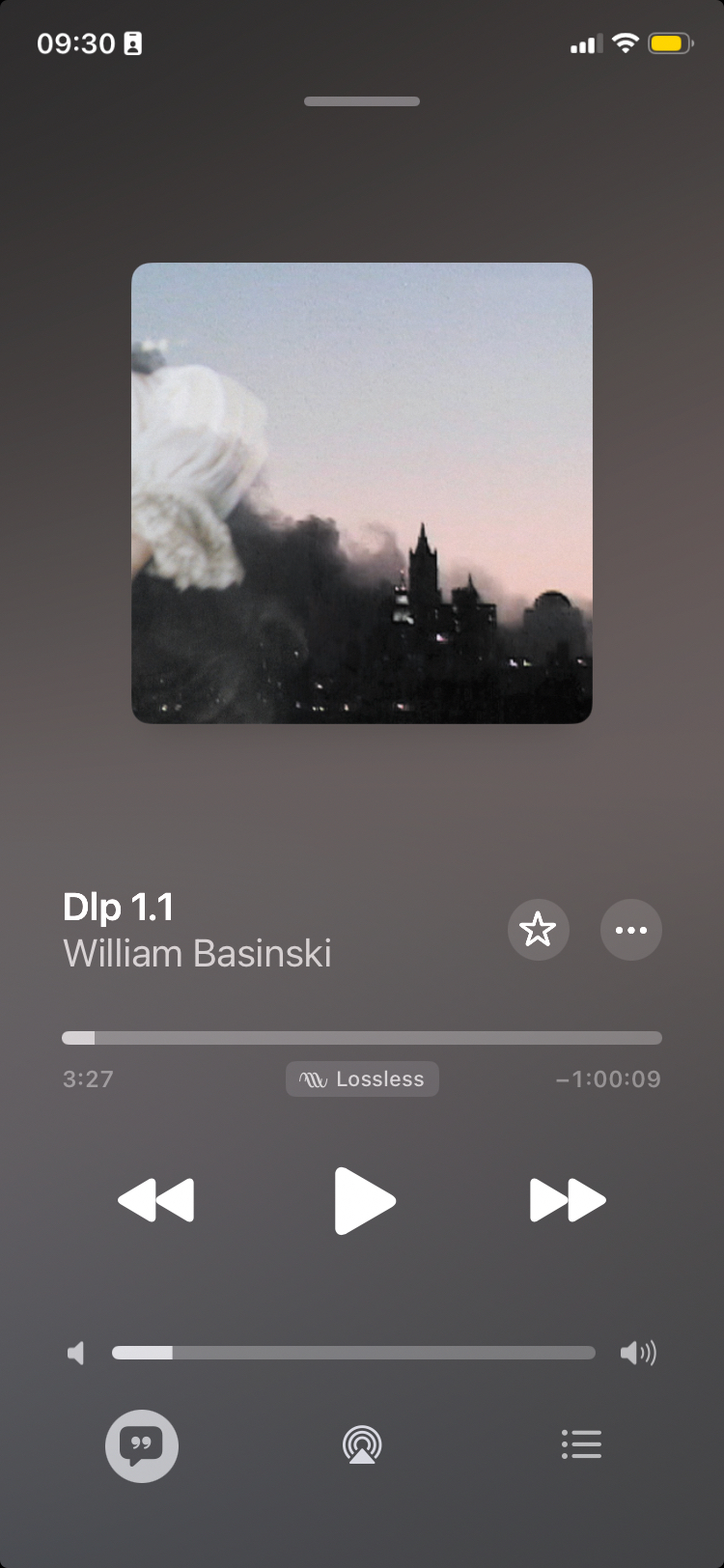Open the more options menu
The image size is (724, 1568).
[x=630, y=930]
